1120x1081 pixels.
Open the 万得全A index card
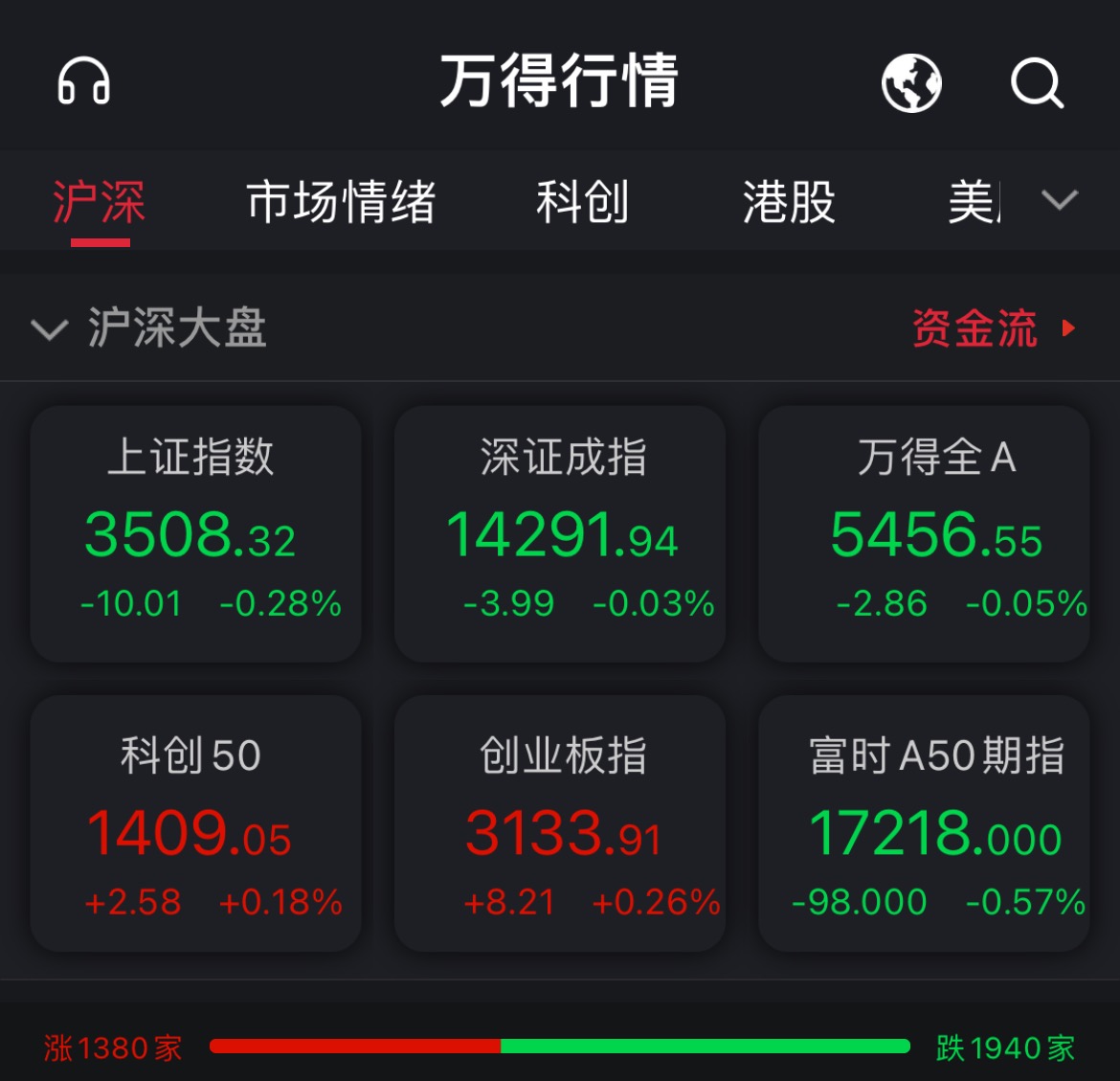(x=924, y=533)
